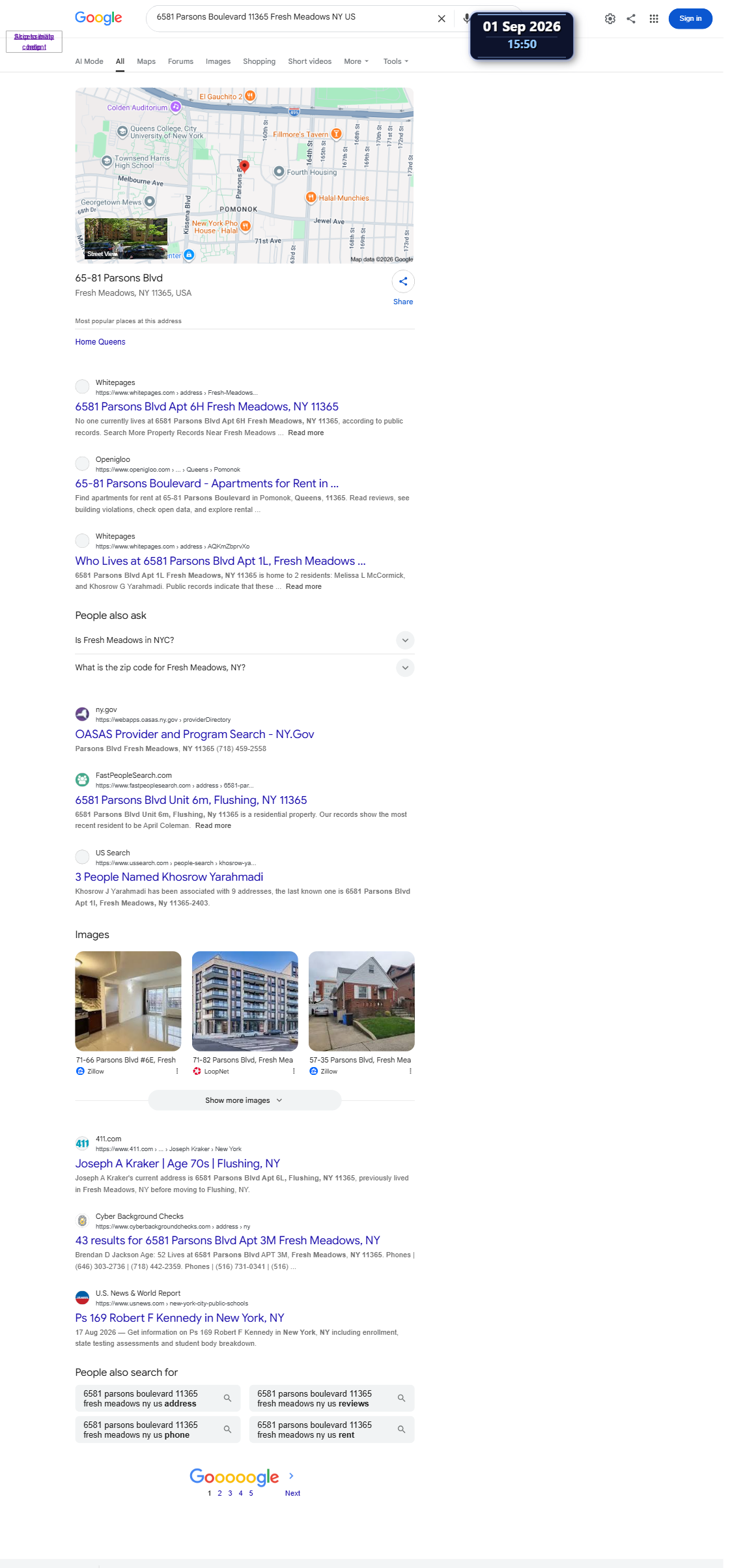Image resolution: width=732 pixels, height=1568 pixels.
Task: Open the Joseph A Kraker 411.com result
Action: [178, 1163]
